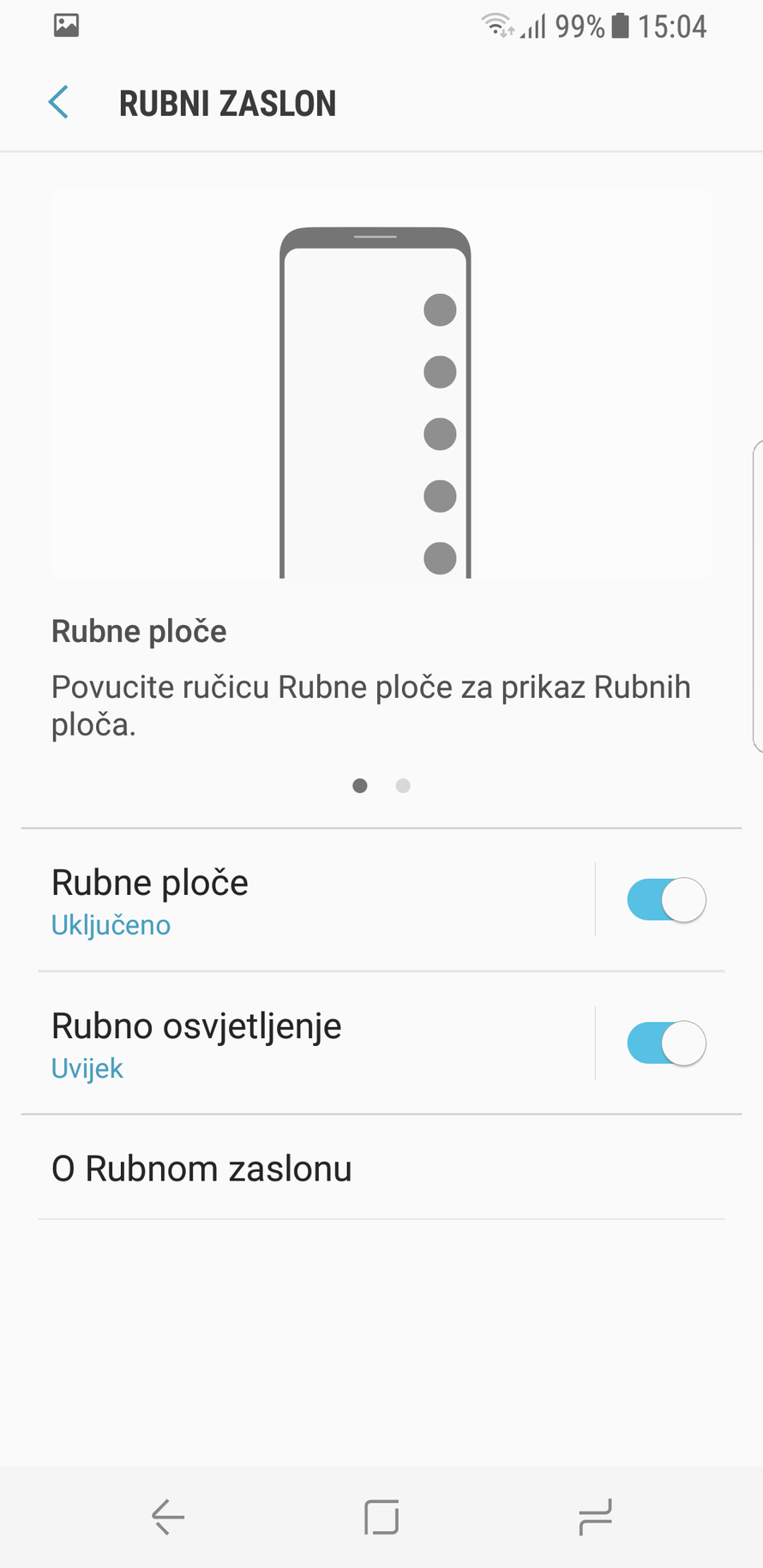Tap the battery icon in the status bar
763x1568 pixels.
click(619, 26)
